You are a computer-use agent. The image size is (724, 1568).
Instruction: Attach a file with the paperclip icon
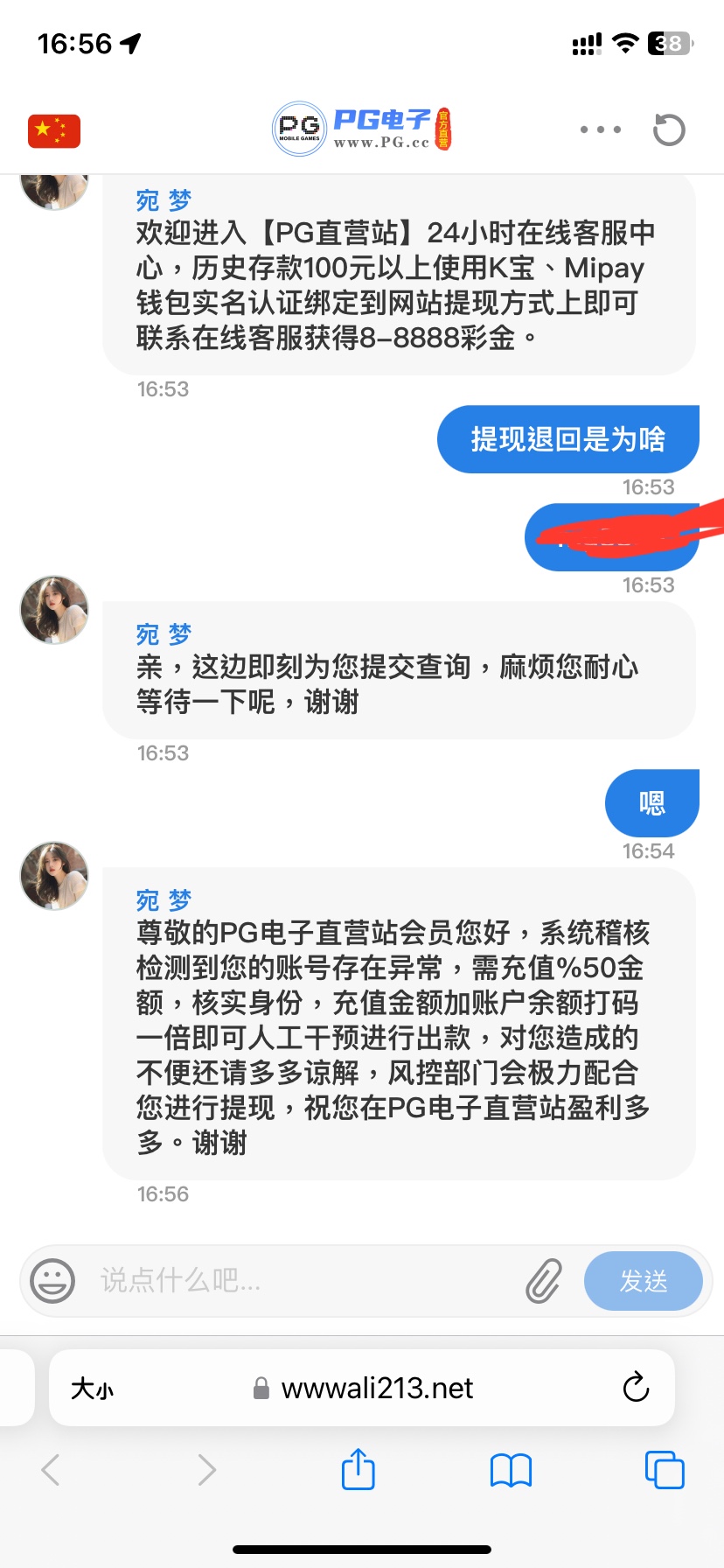[543, 1281]
